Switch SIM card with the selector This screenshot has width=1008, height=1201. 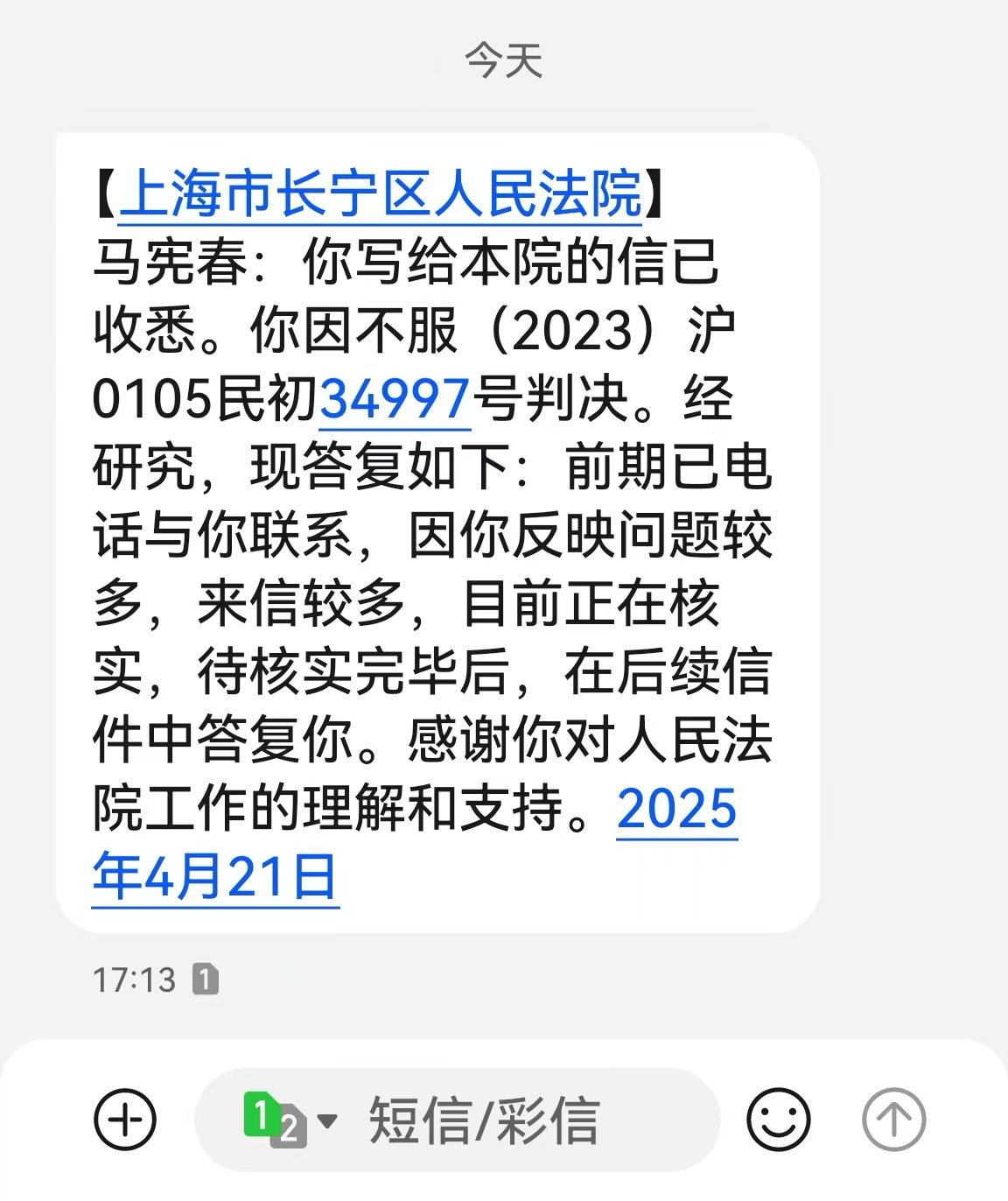[288, 1120]
